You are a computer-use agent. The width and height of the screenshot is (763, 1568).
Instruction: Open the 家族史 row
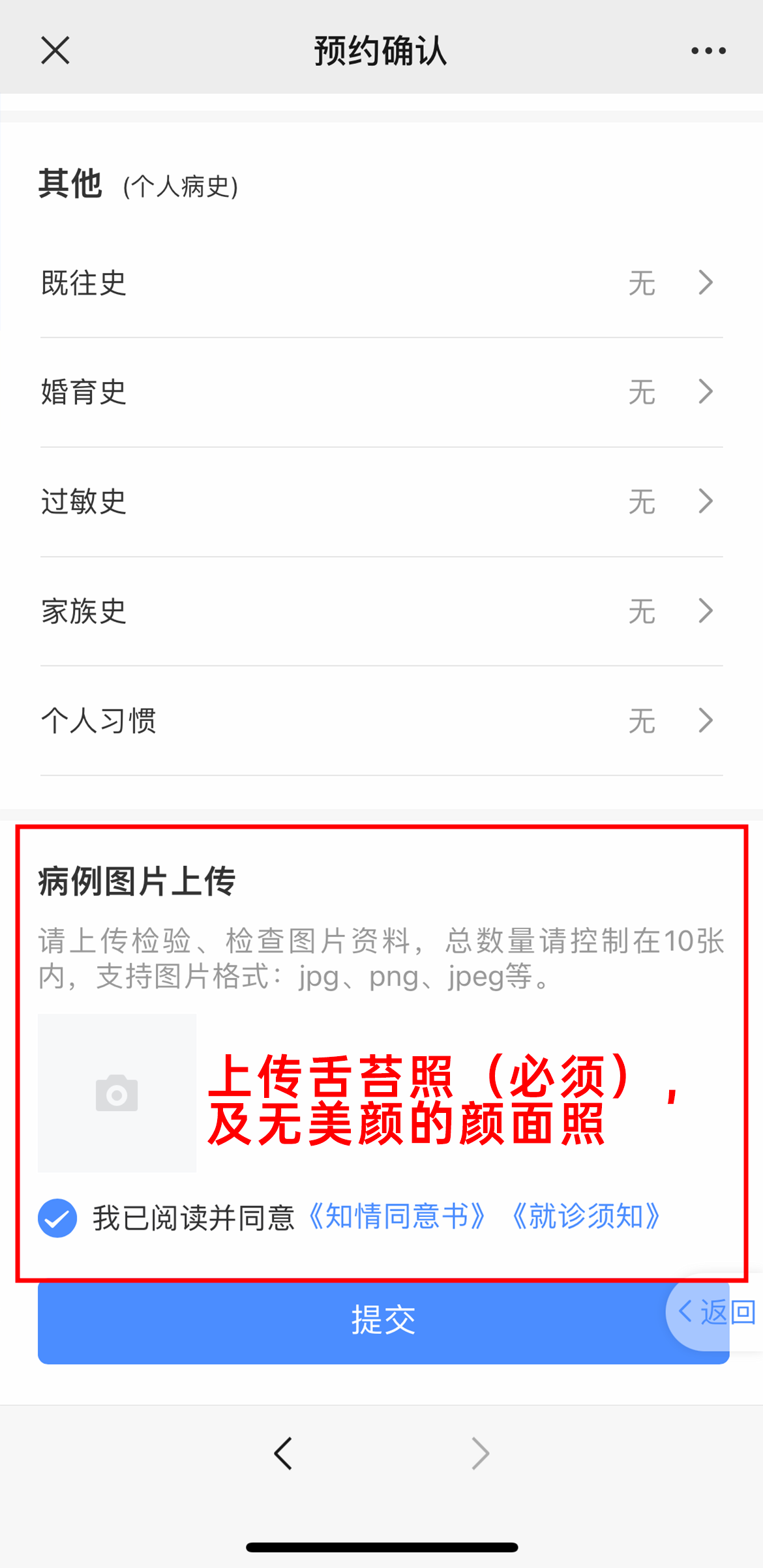click(381, 612)
